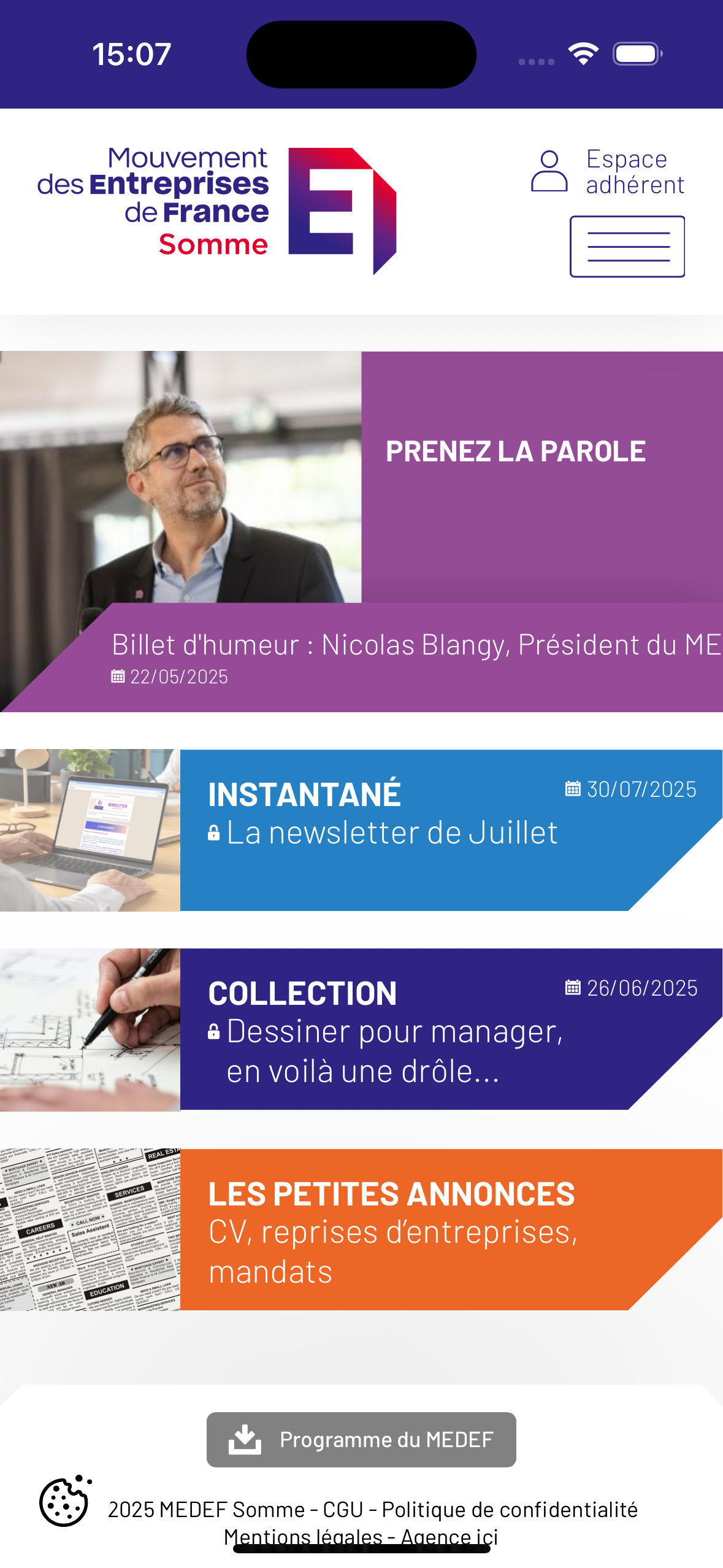723x1568 pixels.
Task: Open the Instantané newsletter de Juillet card
Action: tap(361, 830)
